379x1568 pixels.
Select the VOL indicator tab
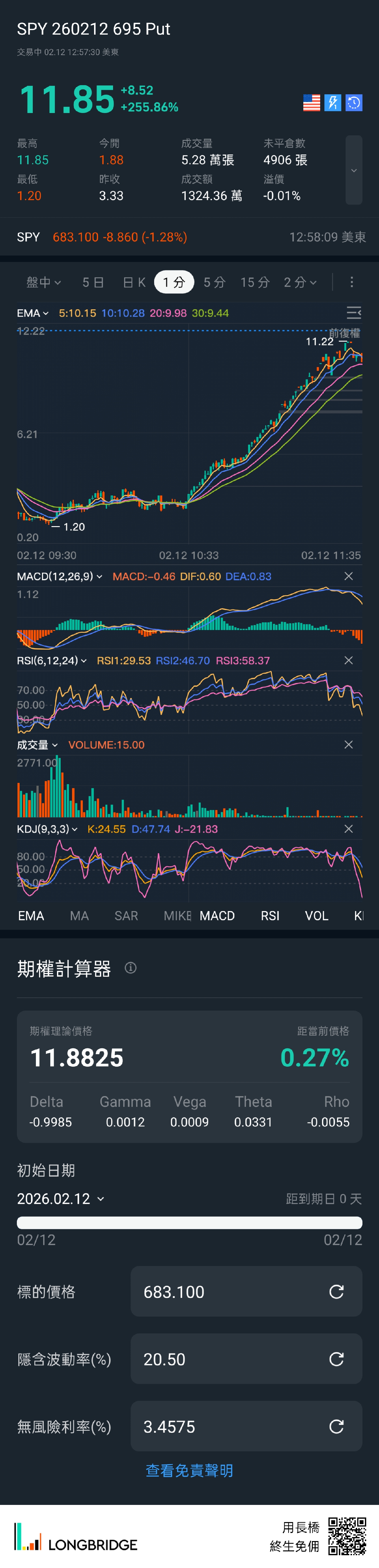pyautogui.click(x=316, y=915)
